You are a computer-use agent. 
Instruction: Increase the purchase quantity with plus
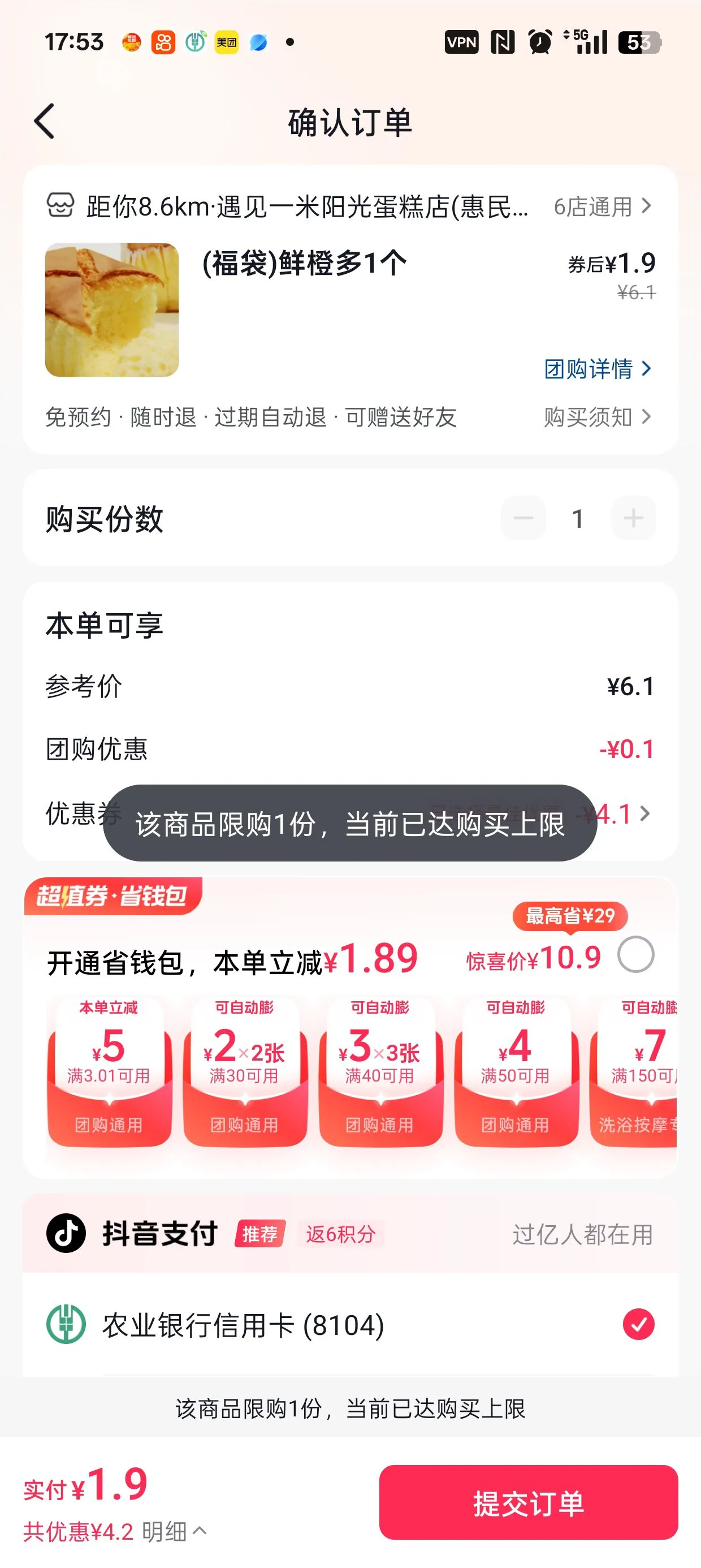[633, 518]
